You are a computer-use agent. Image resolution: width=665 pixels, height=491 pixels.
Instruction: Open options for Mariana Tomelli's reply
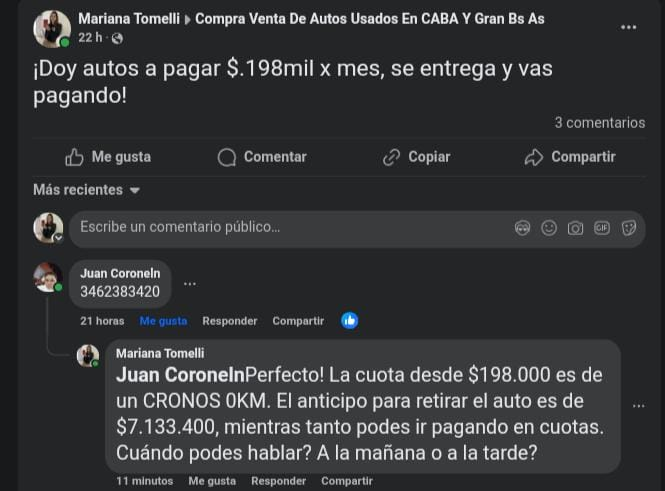click(639, 405)
